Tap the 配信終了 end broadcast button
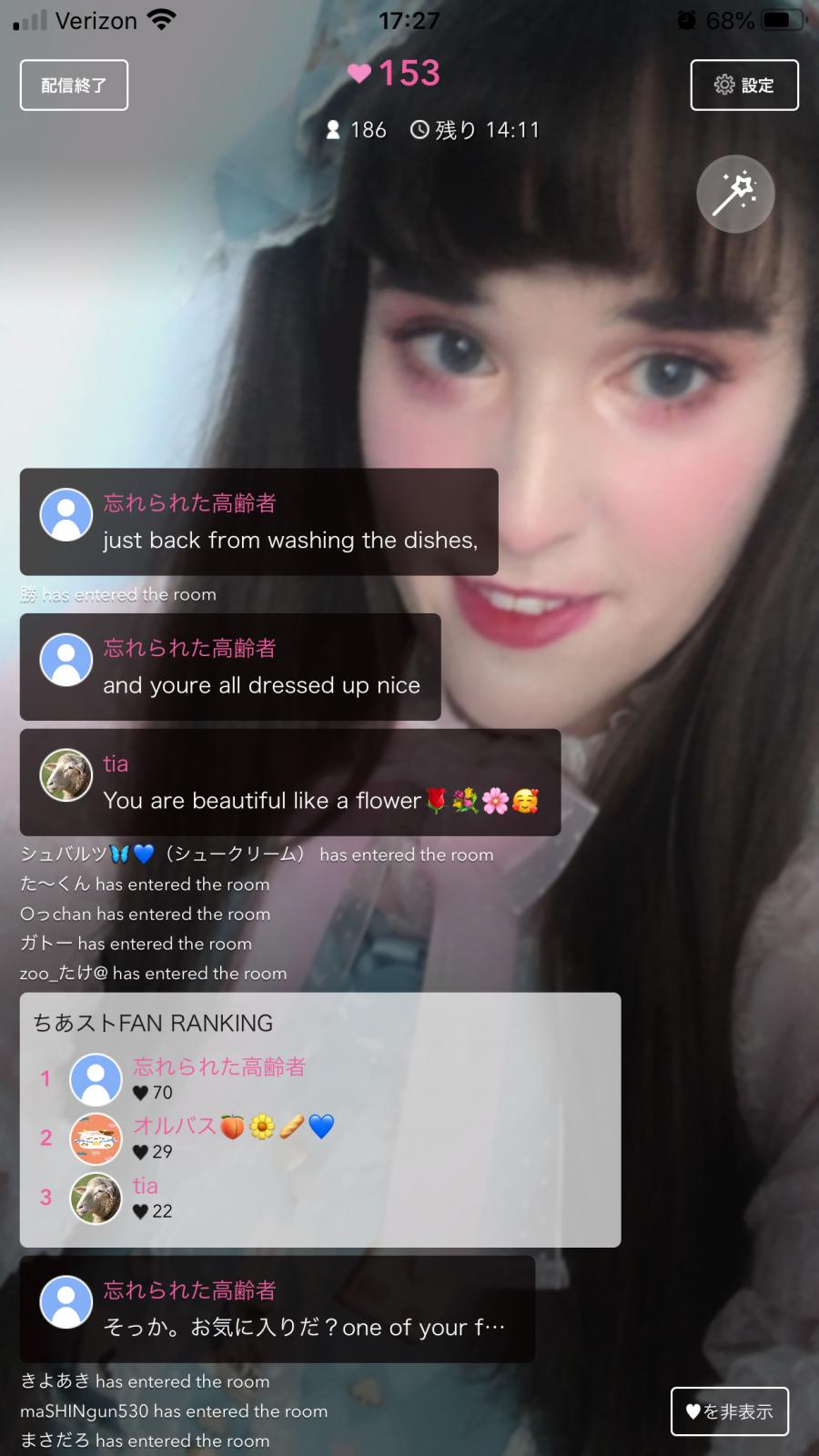This screenshot has height=1456, width=819. 74,86
